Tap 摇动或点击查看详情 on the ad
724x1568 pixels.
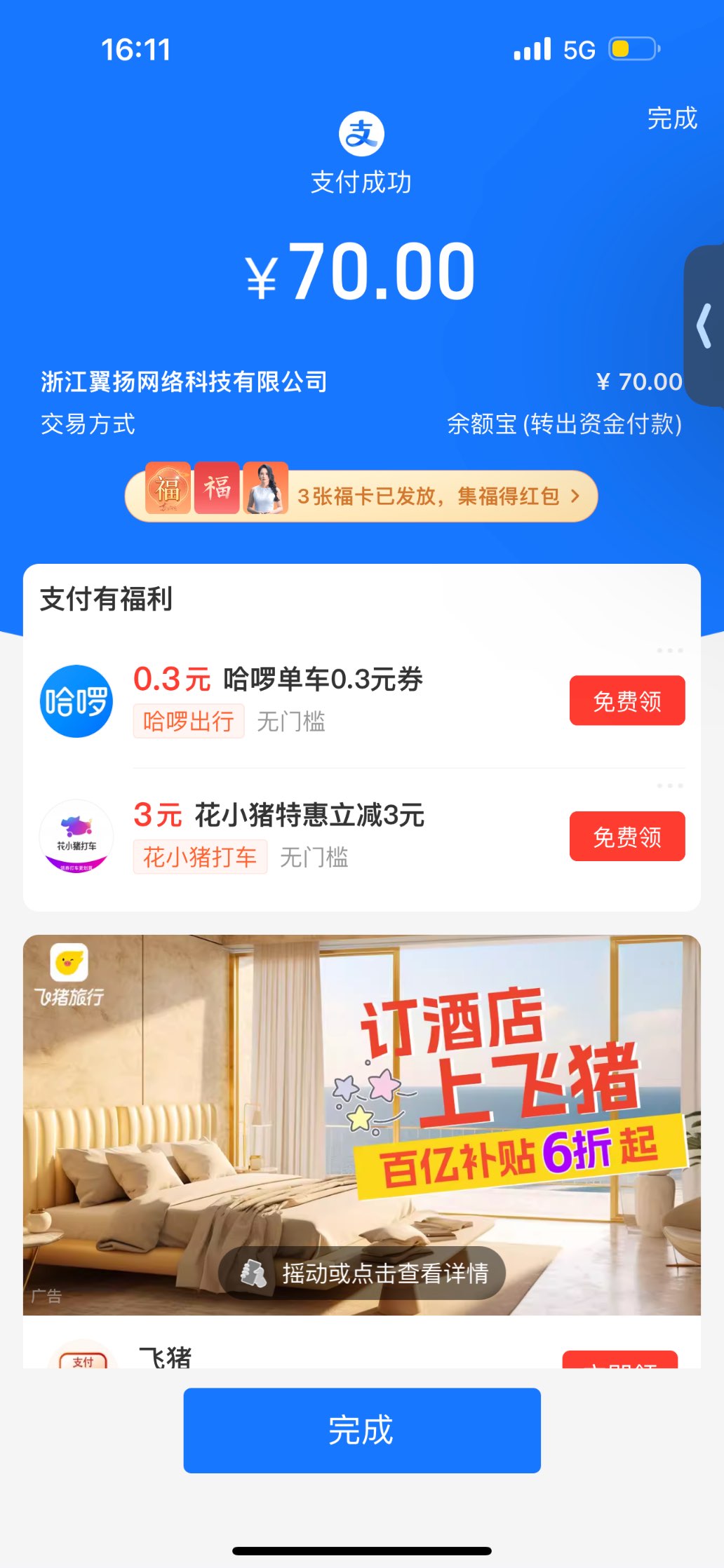point(362,1273)
